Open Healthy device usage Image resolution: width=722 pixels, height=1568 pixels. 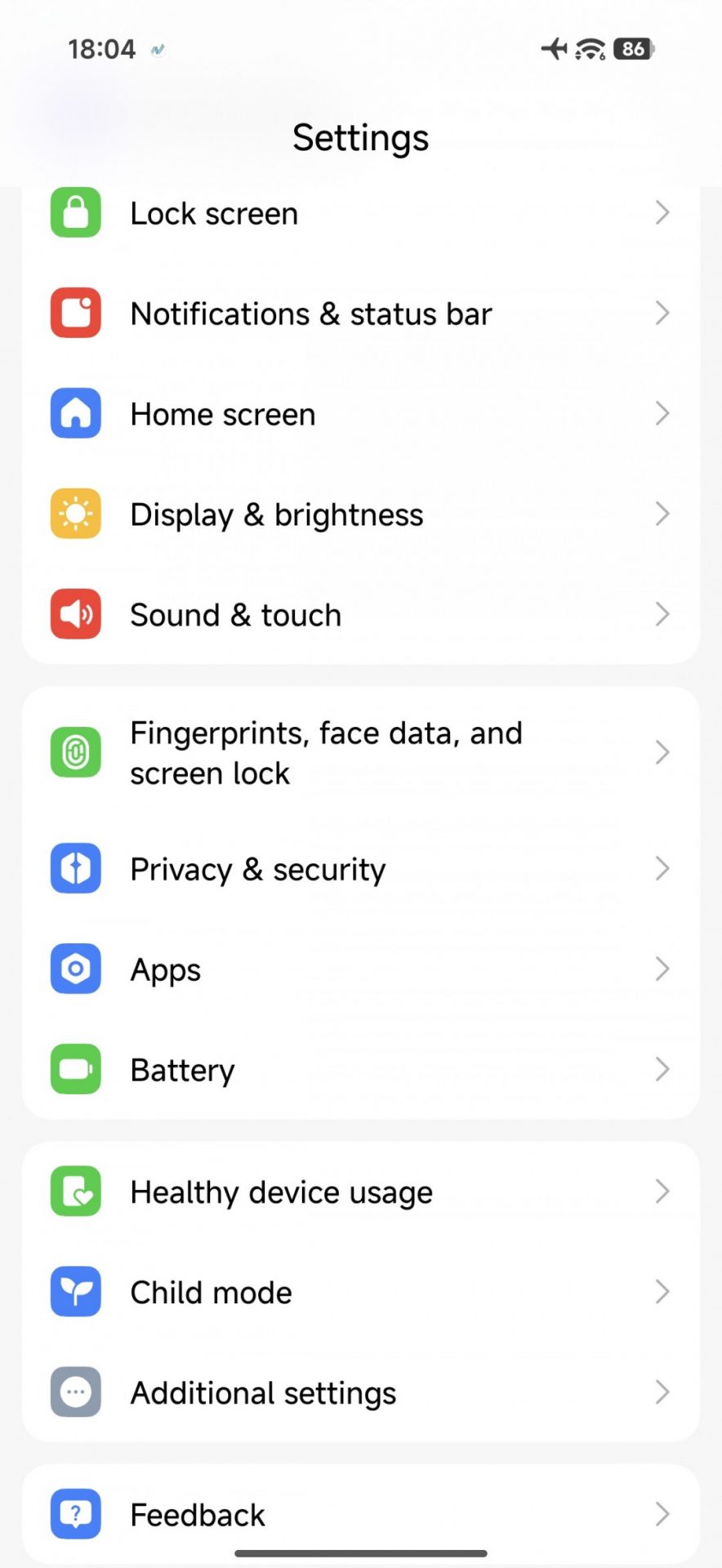pos(359,1192)
